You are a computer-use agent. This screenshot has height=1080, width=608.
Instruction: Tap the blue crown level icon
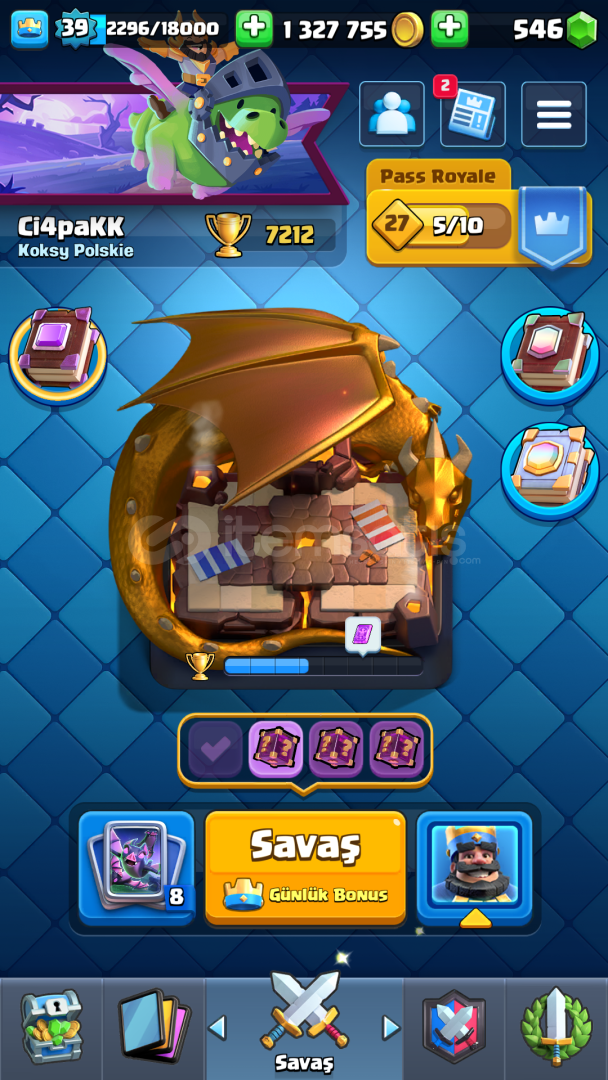click(x=30, y=28)
